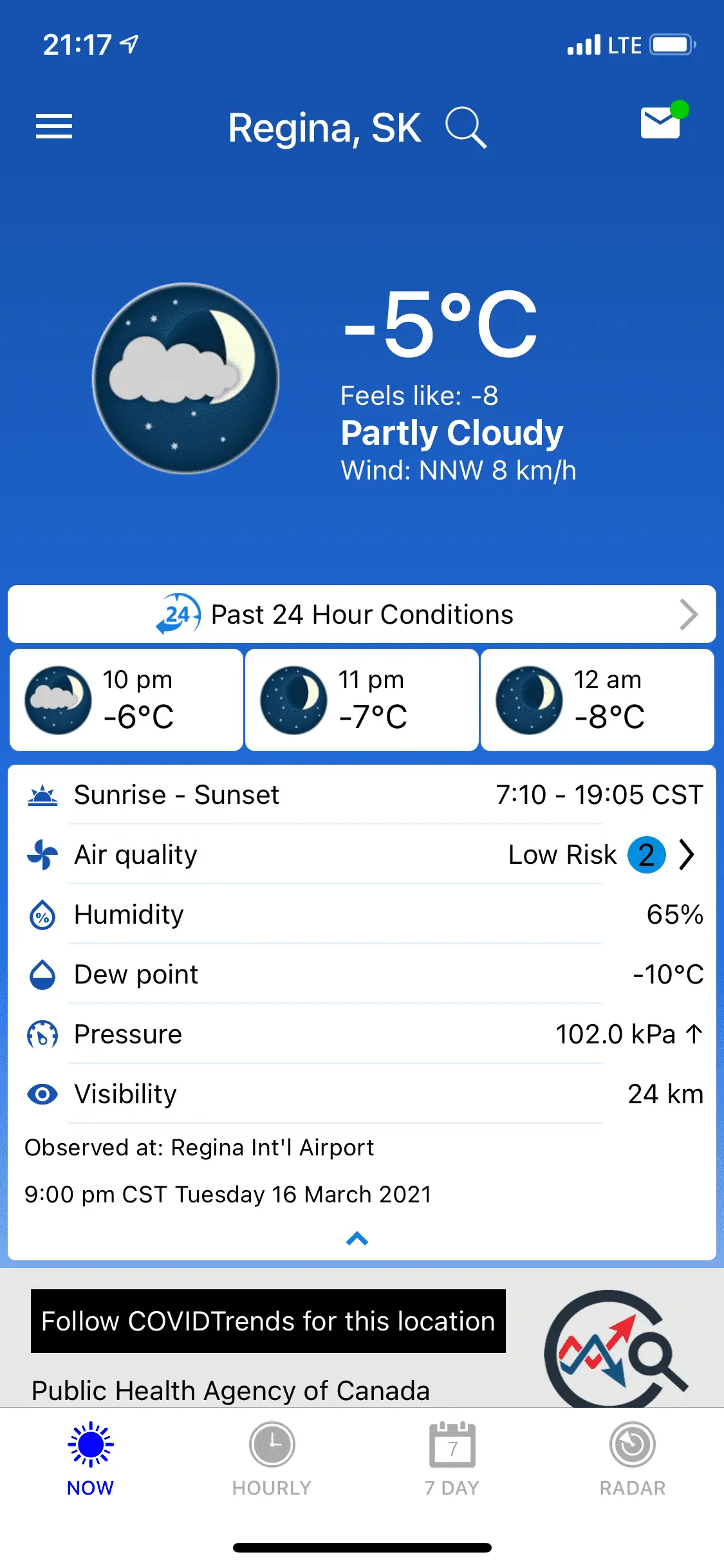Collapse the current conditions details panel

(x=357, y=1238)
